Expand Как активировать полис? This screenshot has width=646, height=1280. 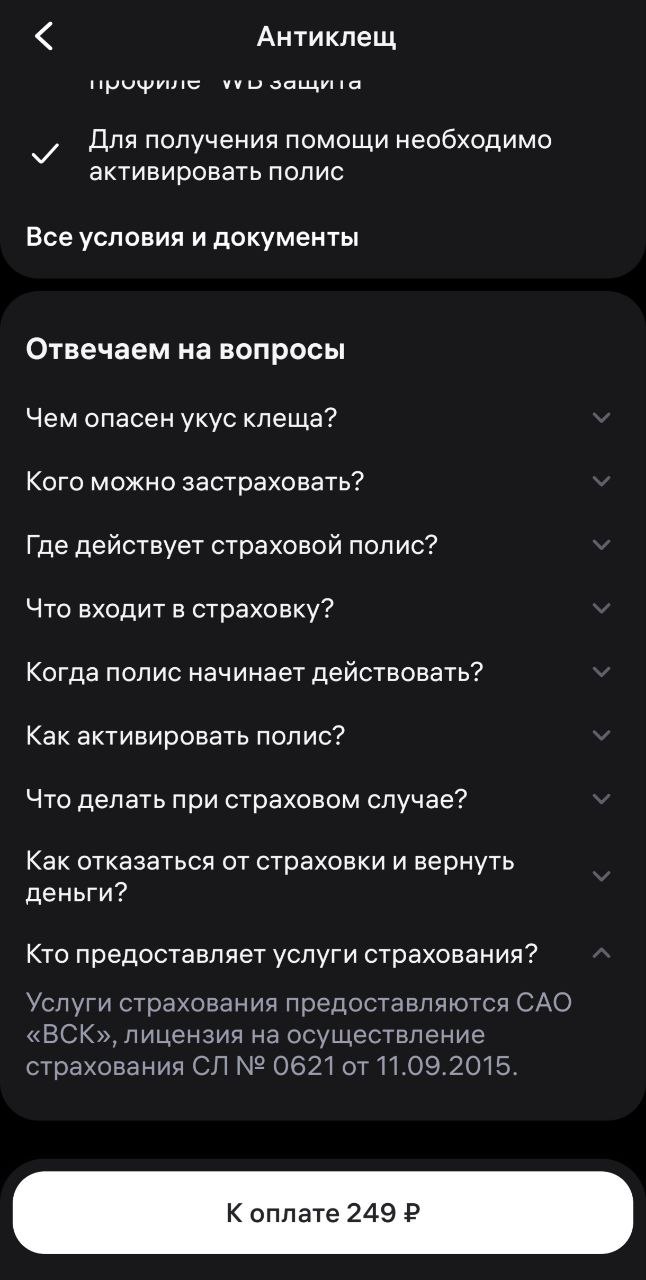[x=320, y=736]
